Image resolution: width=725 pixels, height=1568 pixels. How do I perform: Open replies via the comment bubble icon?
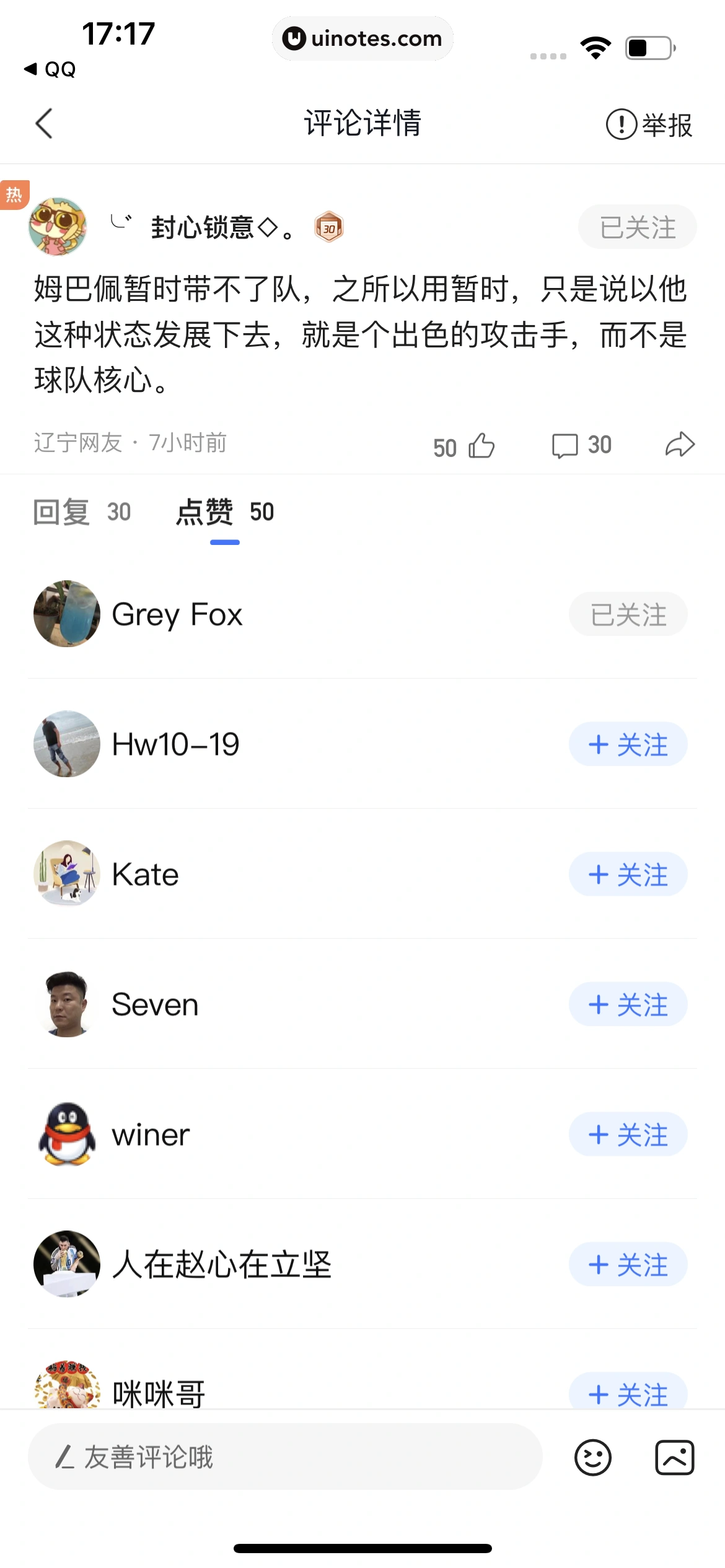tap(566, 445)
